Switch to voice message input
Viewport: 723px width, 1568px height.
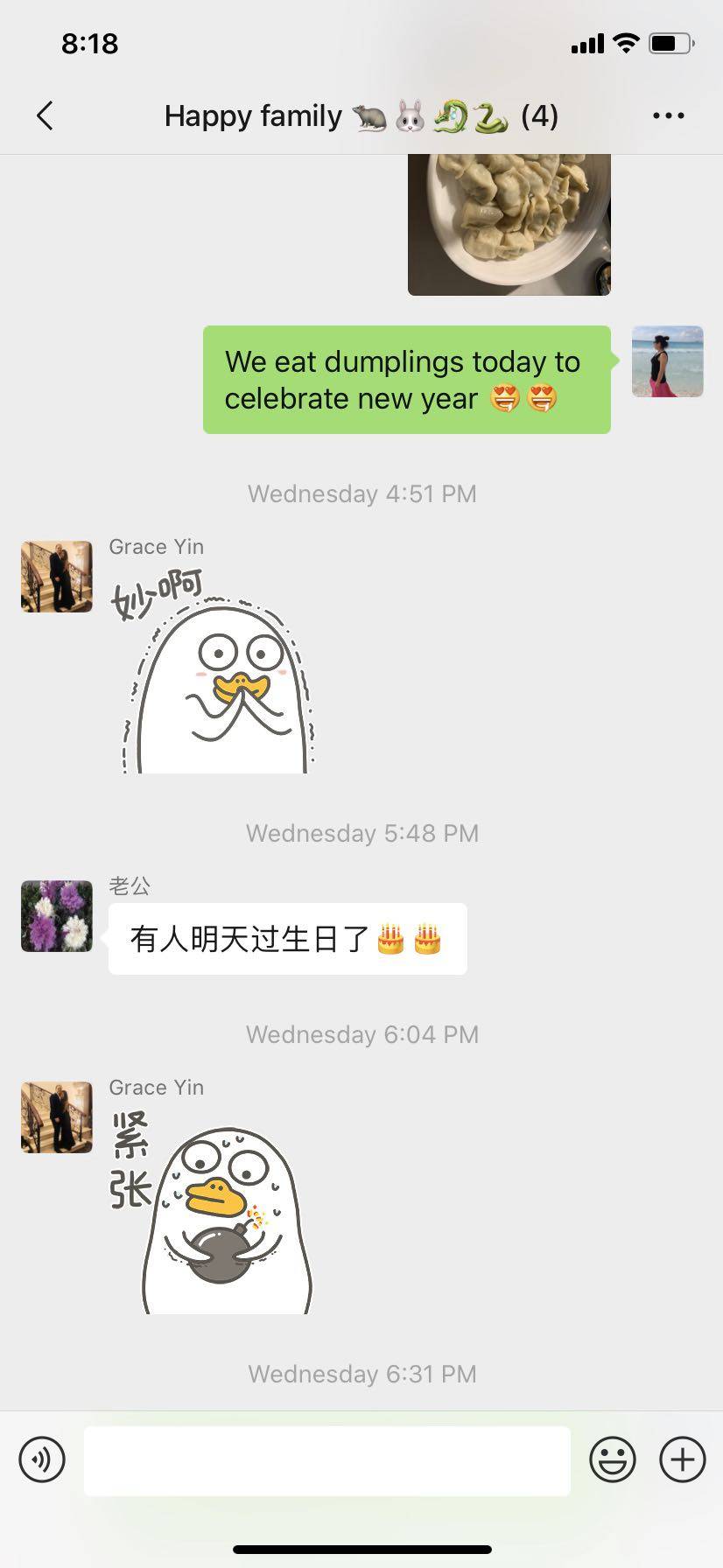42,1459
